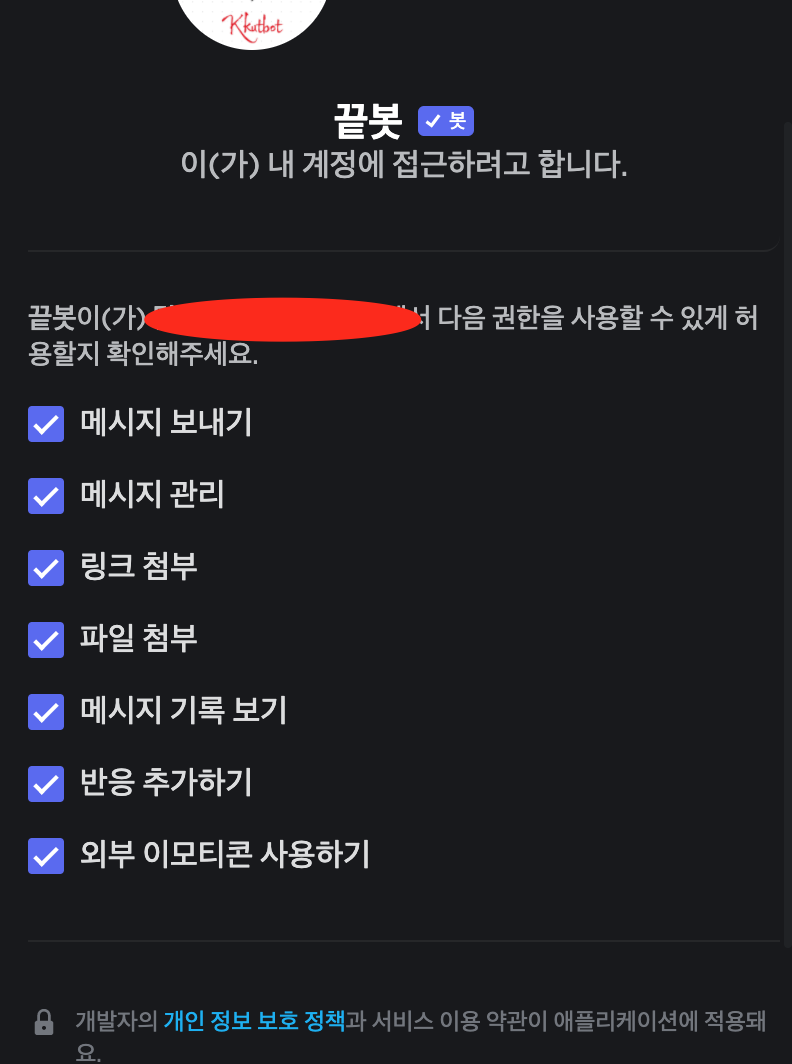Uncheck the 메시지 보내기 permission
This screenshot has height=1064, width=792.
[45, 424]
